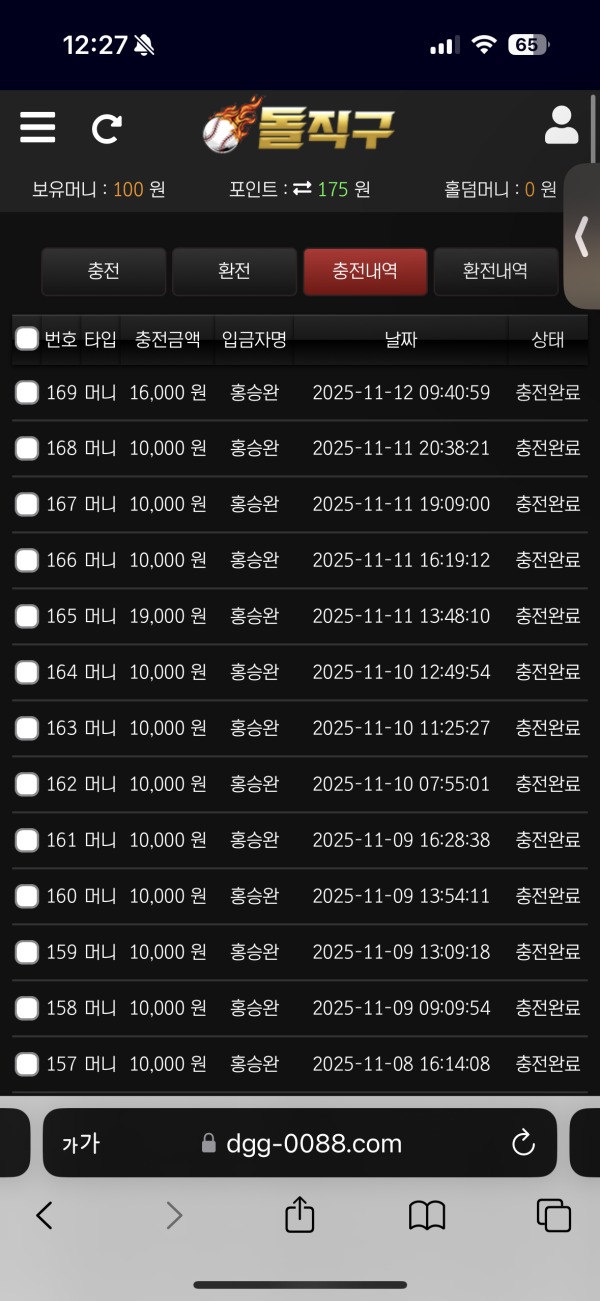This screenshot has height=1301, width=600.
Task: Mark the checkbox for entry 165
Action: (27, 617)
